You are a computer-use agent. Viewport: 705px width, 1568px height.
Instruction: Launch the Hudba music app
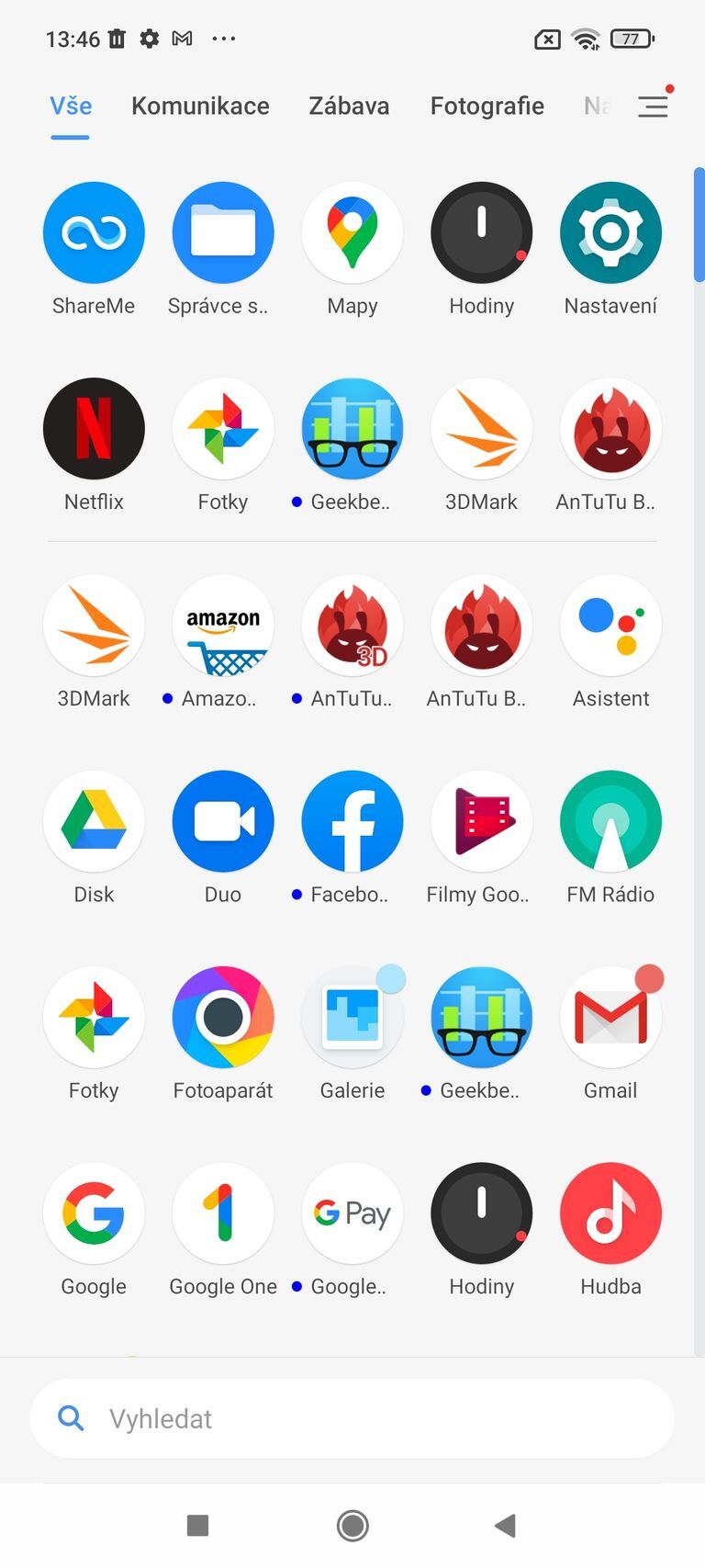tap(610, 1213)
